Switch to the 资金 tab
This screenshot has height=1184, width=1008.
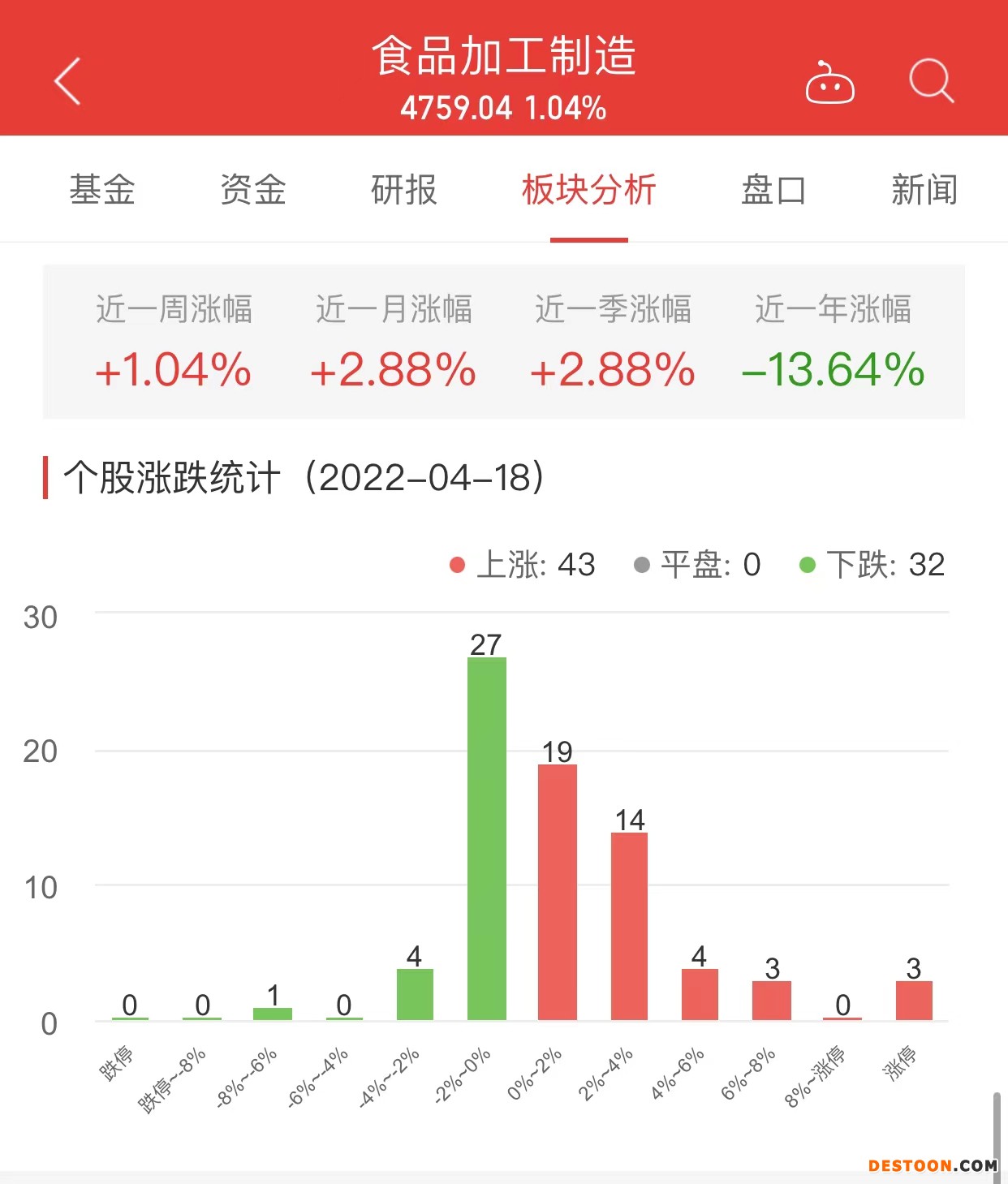pos(253,191)
